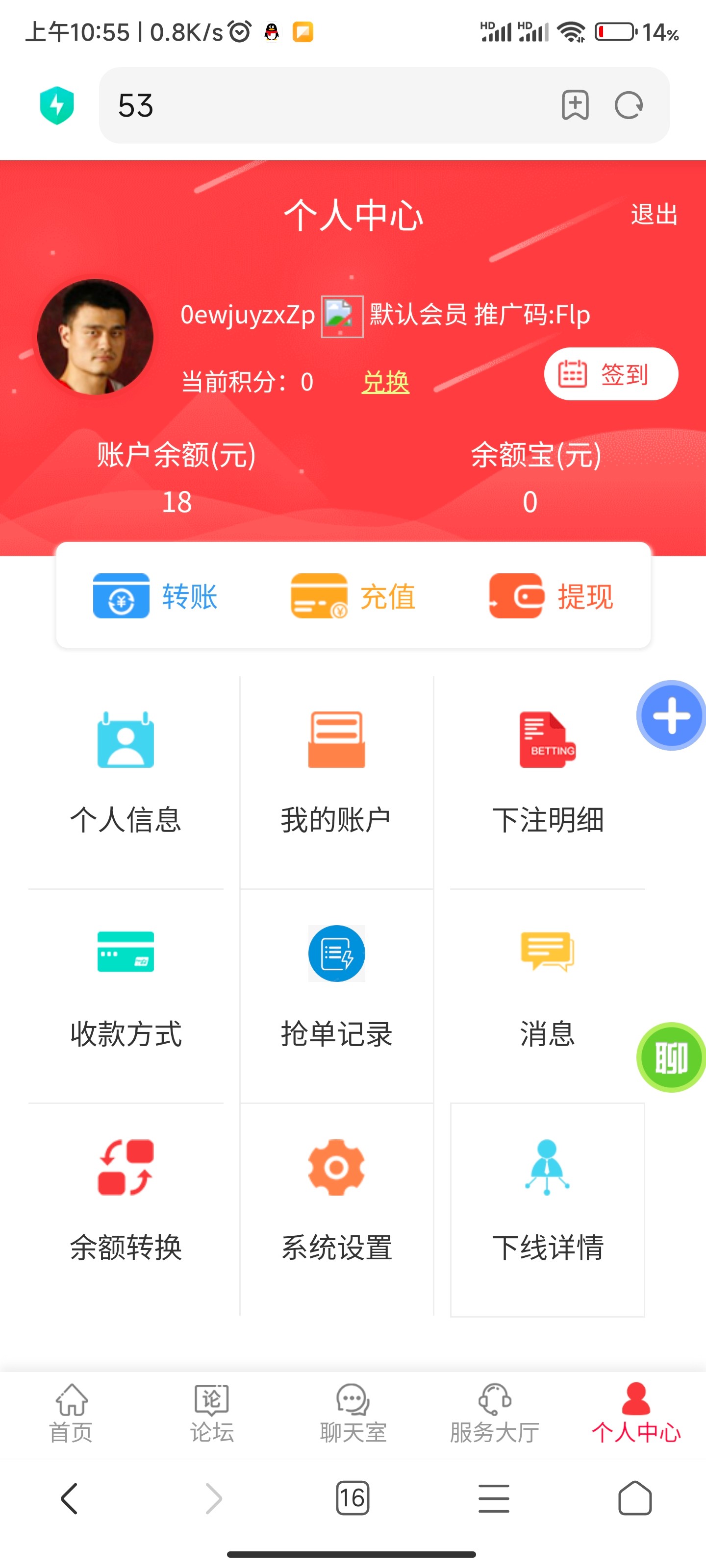Tap 退出 to log out
706x1568 pixels.
tap(654, 214)
